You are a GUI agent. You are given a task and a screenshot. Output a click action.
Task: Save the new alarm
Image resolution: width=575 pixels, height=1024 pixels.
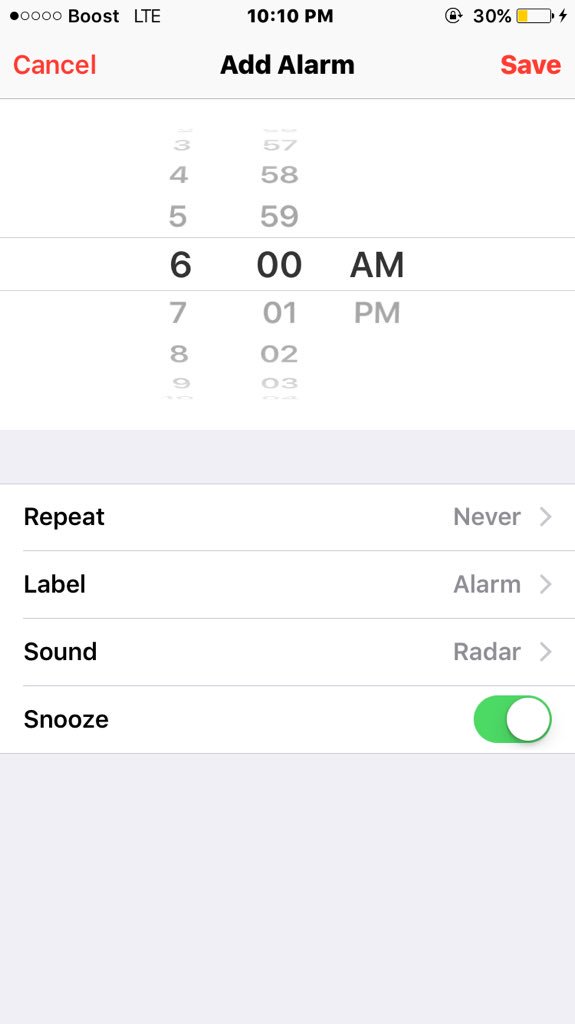pyautogui.click(x=530, y=65)
